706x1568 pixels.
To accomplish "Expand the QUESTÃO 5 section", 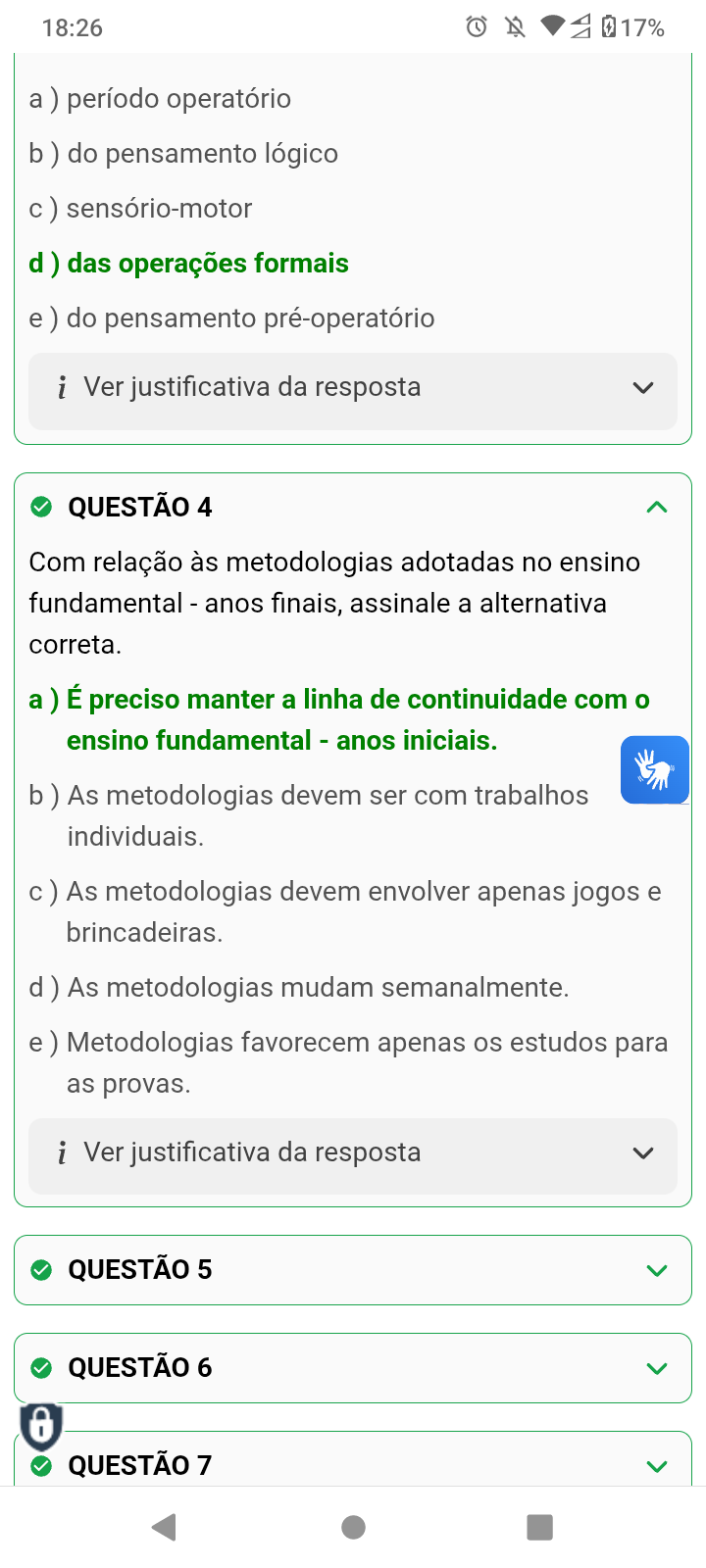I will click(656, 1270).
